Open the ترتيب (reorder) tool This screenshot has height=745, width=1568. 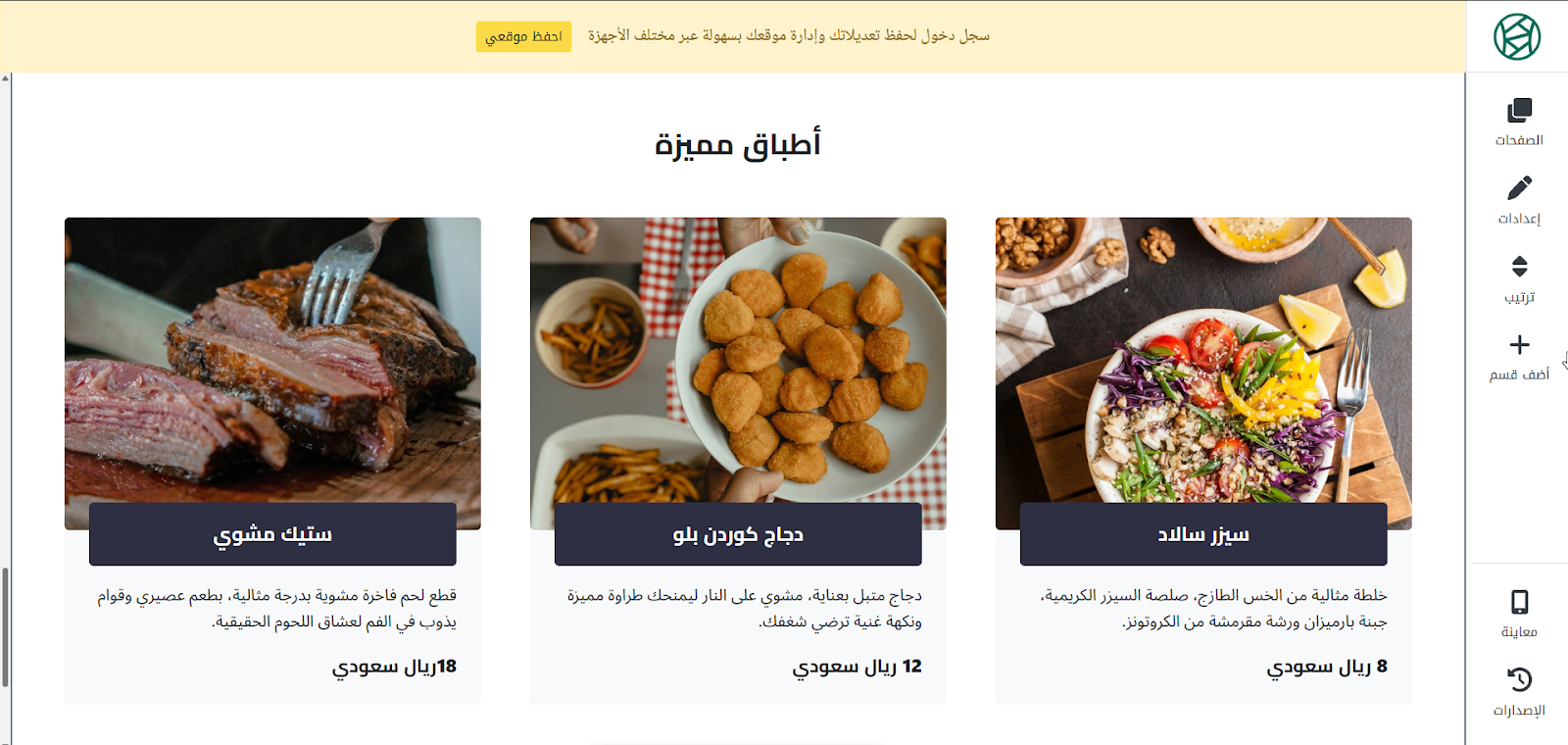click(1519, 278)
